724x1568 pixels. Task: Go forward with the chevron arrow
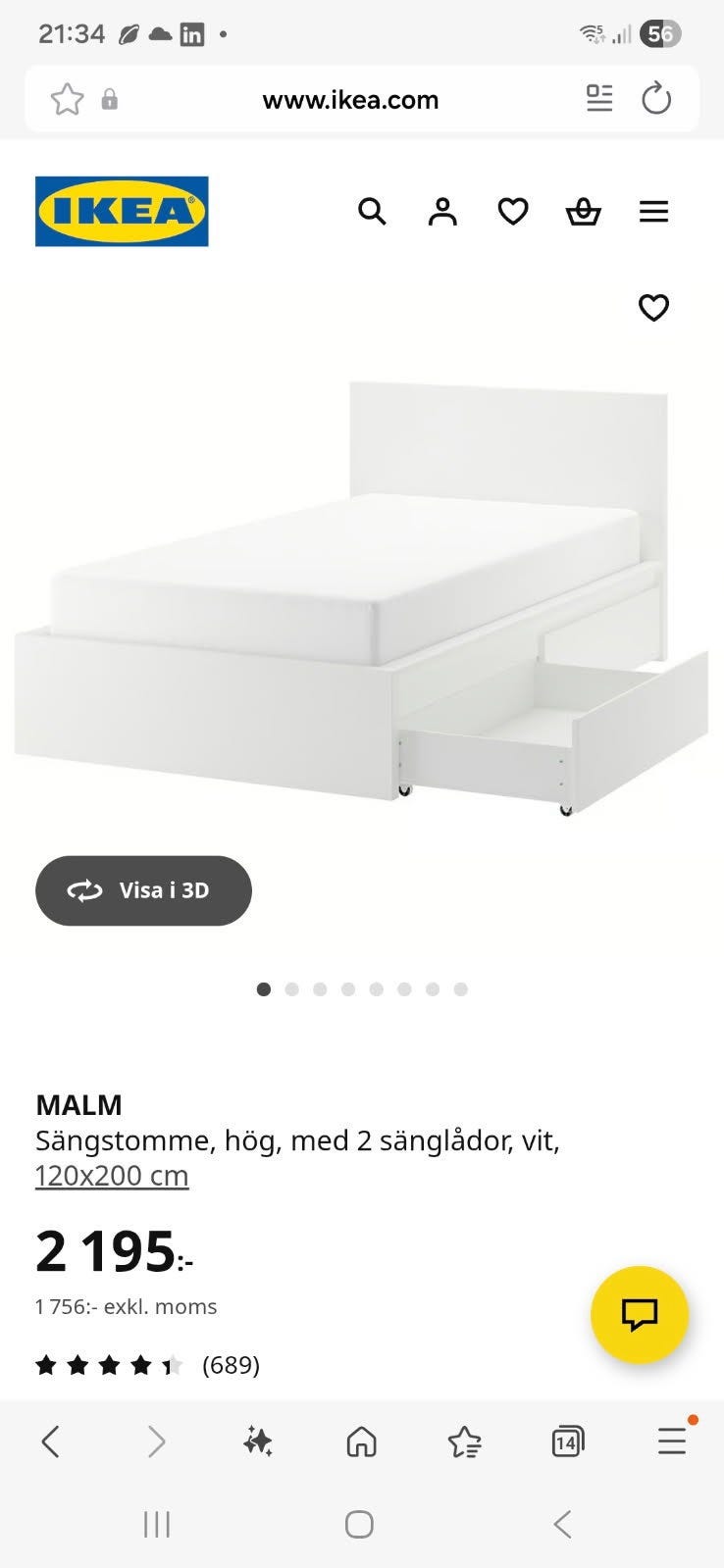tap(155, 1442)
